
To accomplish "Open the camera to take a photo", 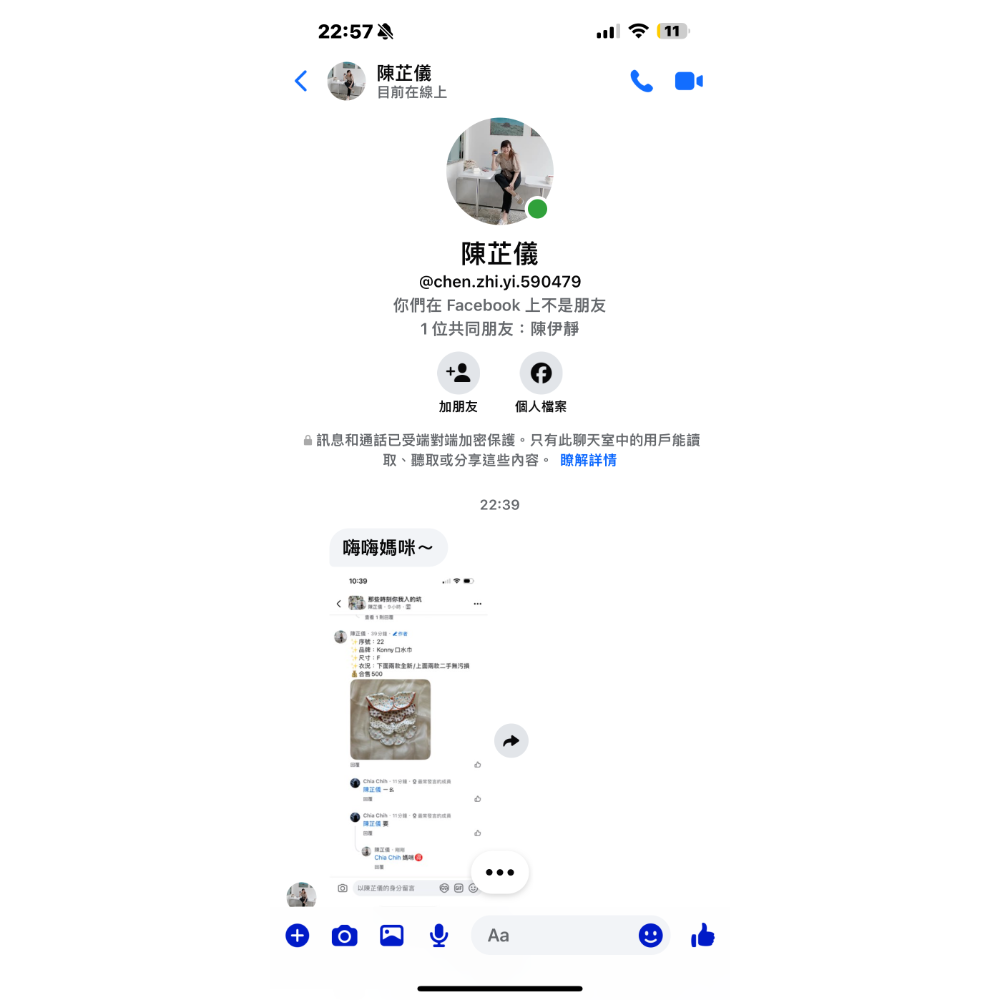I will point(344,936).
